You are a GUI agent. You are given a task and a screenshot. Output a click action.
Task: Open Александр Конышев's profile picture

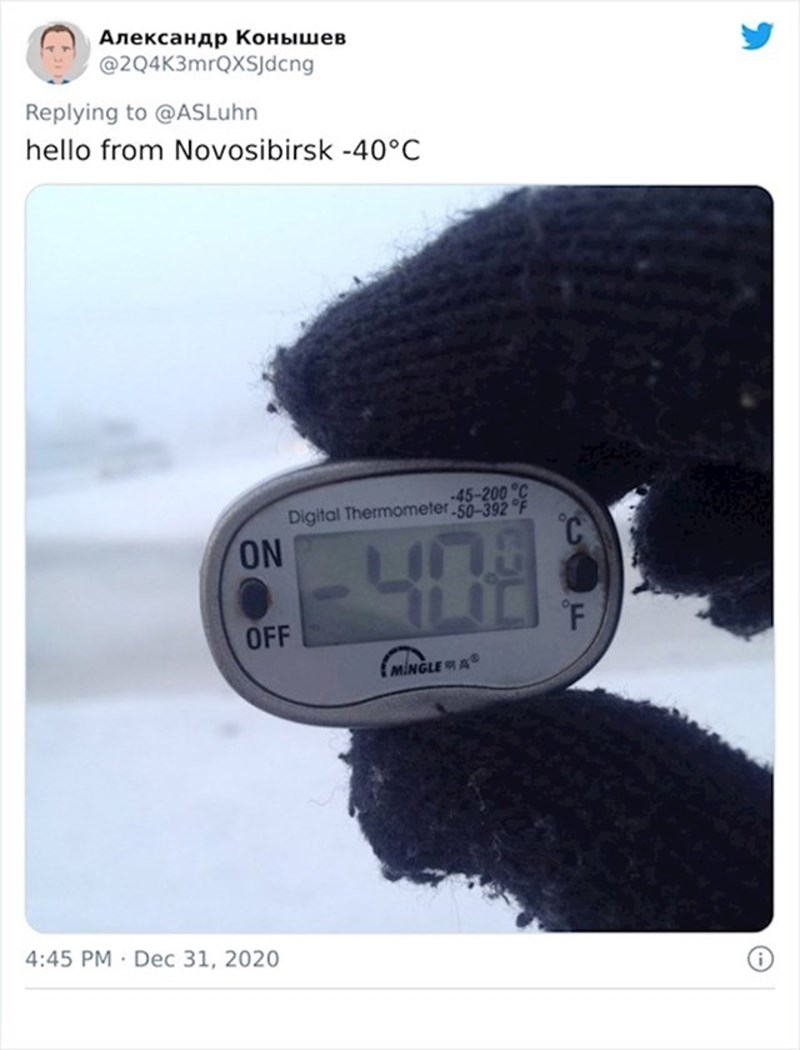pos(57,52)
